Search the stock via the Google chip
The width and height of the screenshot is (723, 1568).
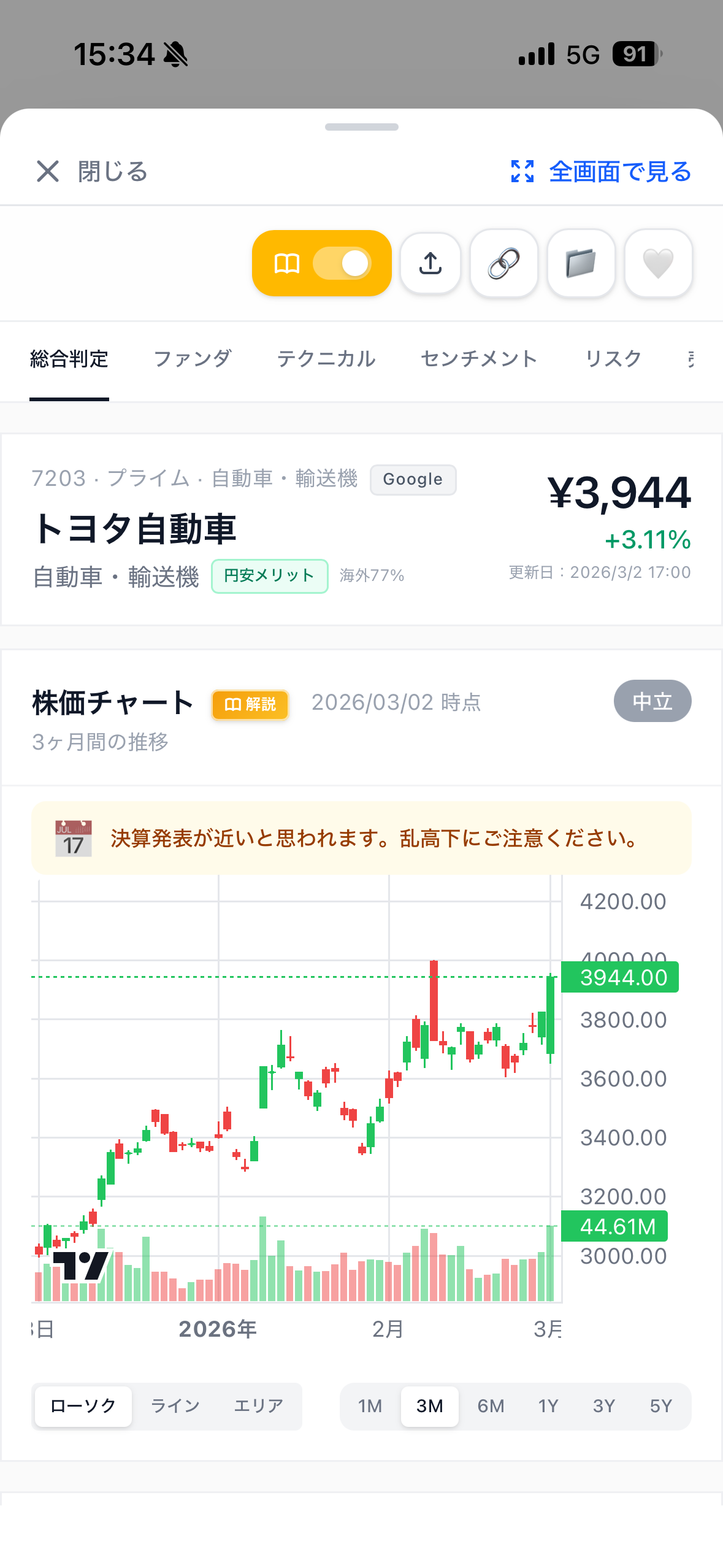pyautogui.click(x=413, y=480)
